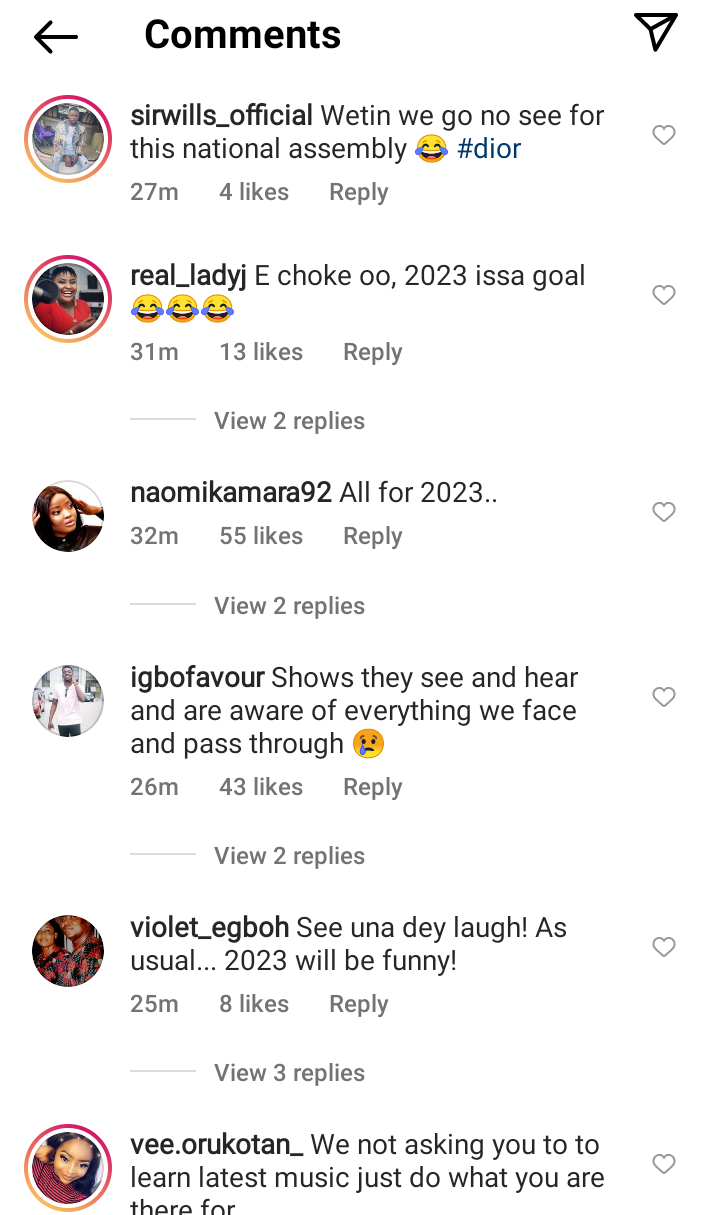Image resolution: width=715 pixels, height=1215 pixels.
Task: Like sirwills_official's comment
Action: [x=664, y=135]
